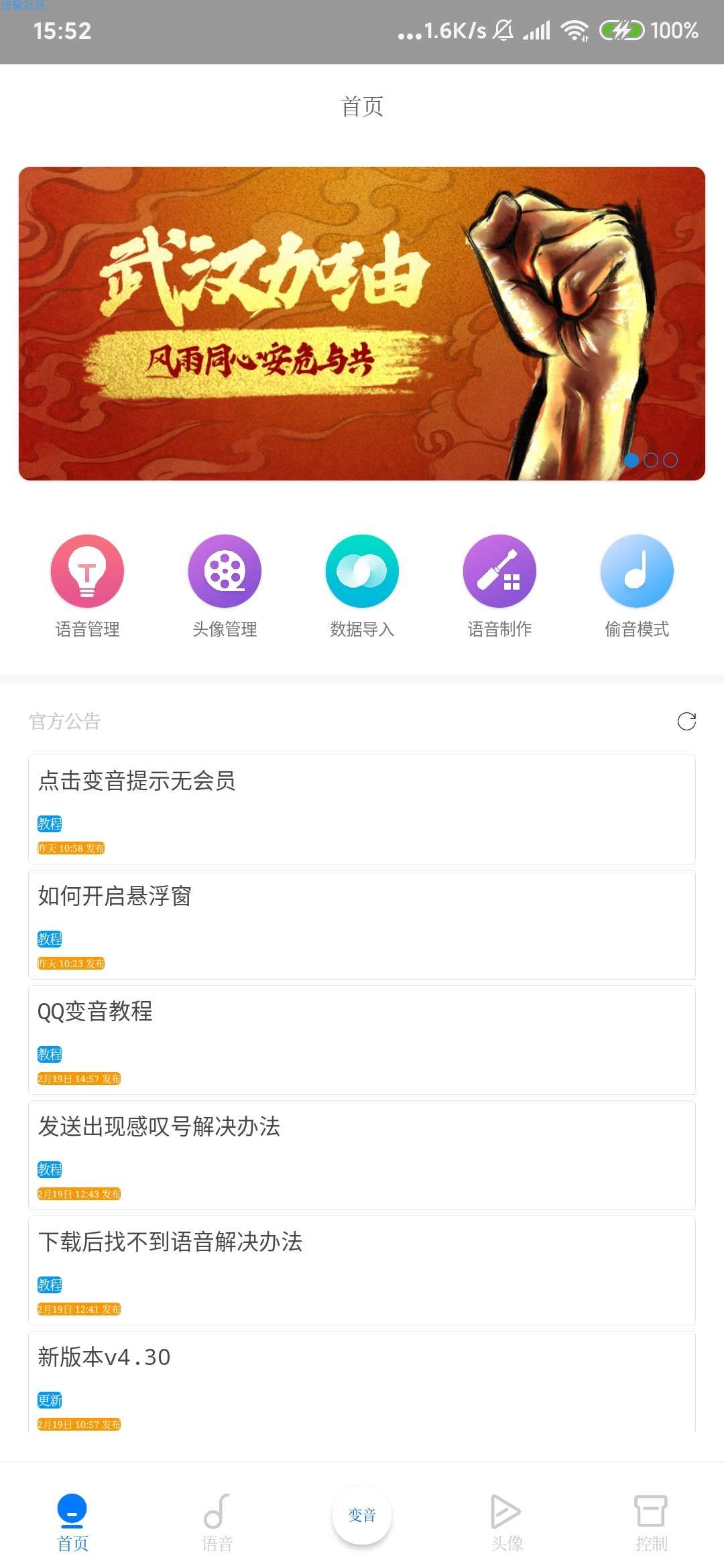
Task: Open announcement 下载后找不到语音解决办法
Action: tap(362, 1270)
